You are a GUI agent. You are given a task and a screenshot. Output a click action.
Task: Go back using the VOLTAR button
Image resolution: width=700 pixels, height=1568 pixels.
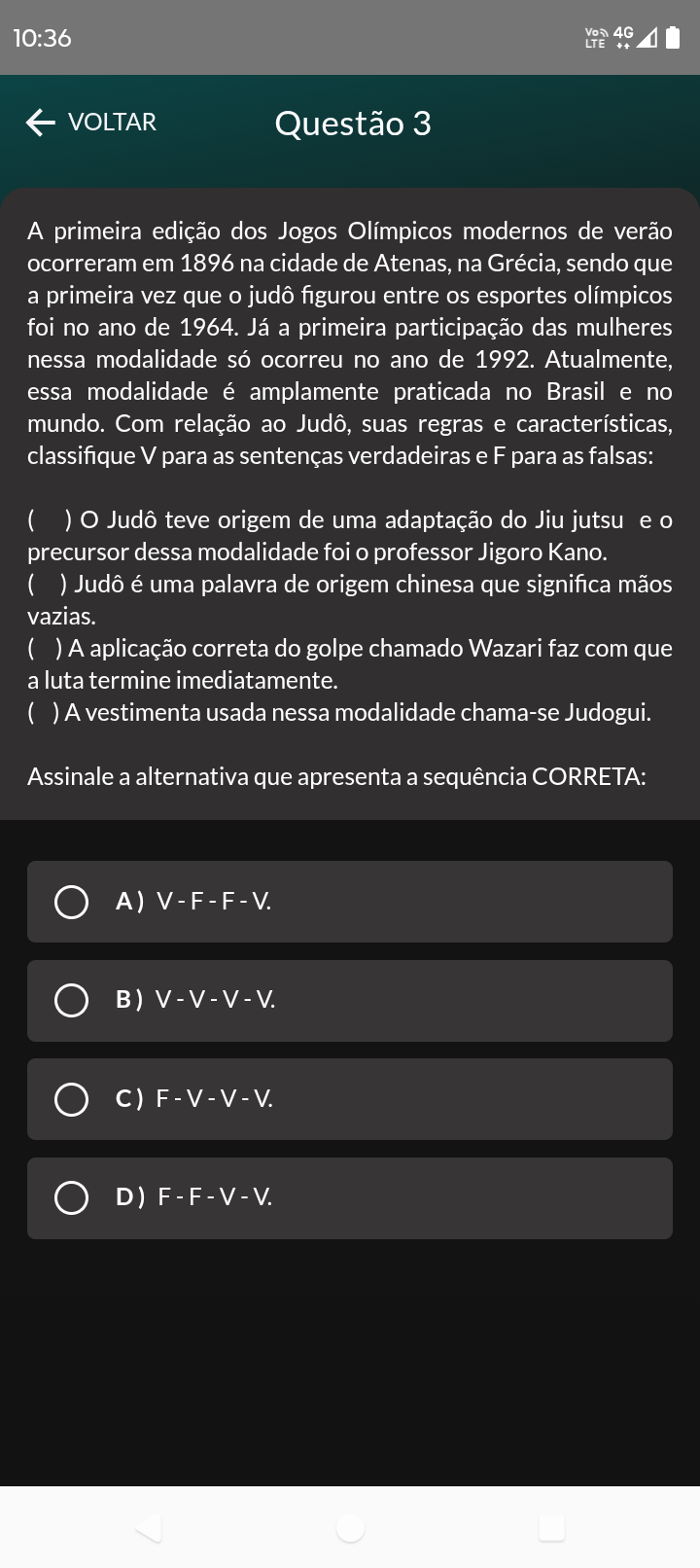tap(91, 123)
